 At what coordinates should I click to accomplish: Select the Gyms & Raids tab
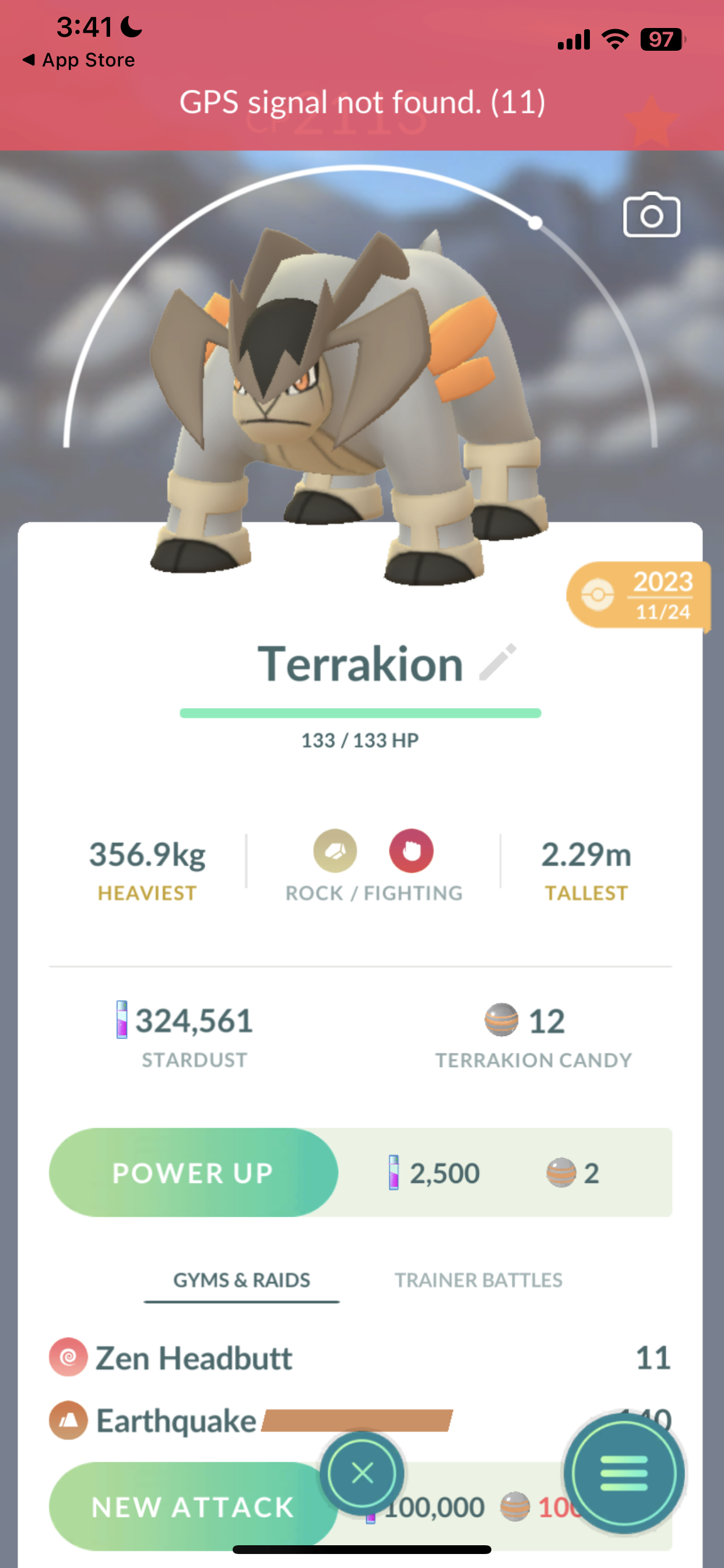(x=241, y=1279)
